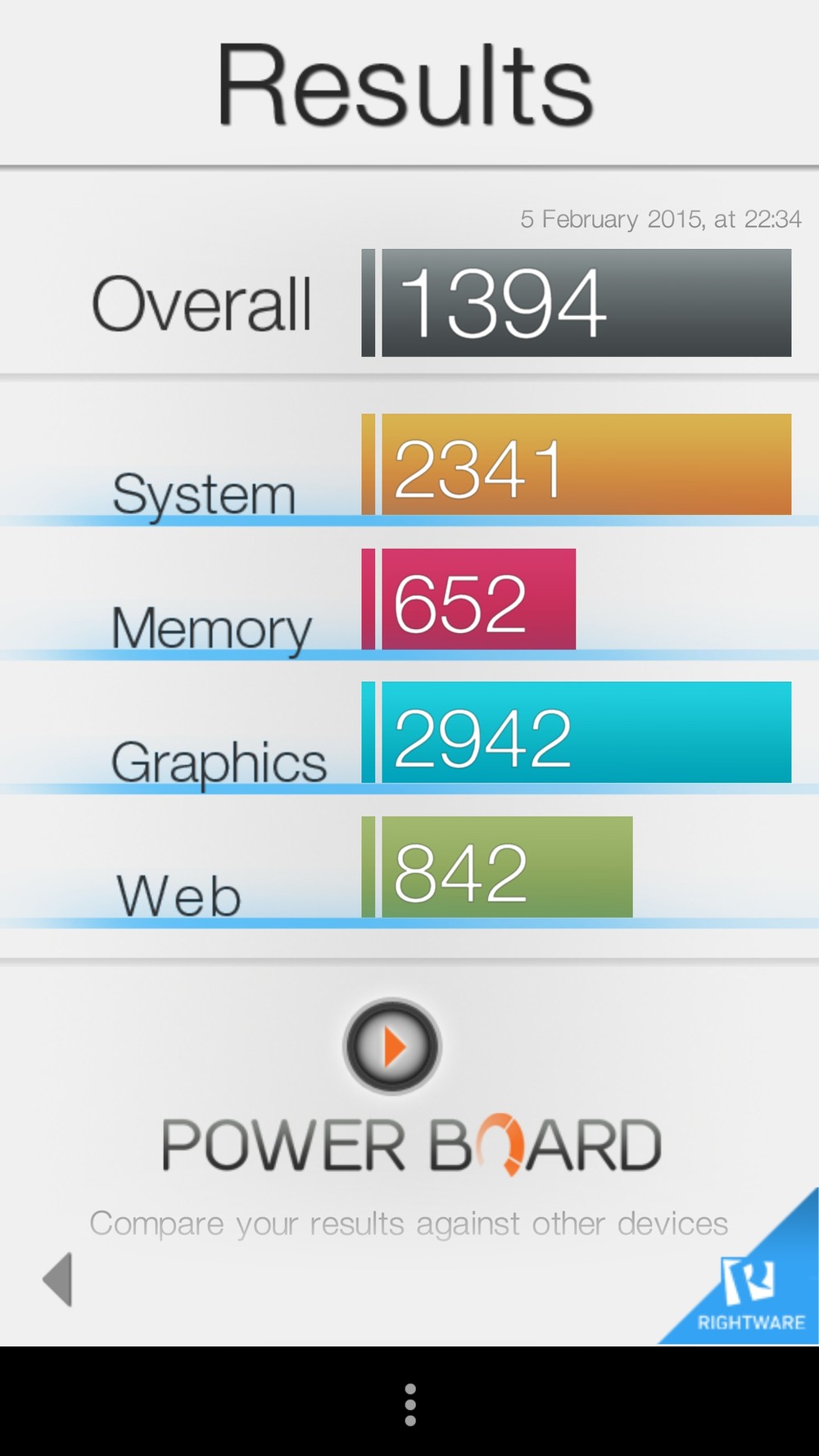View the Graphics score breakdown
This screenshot has width=819, height=1456.
pyautogui.click(x=575, y=733)
